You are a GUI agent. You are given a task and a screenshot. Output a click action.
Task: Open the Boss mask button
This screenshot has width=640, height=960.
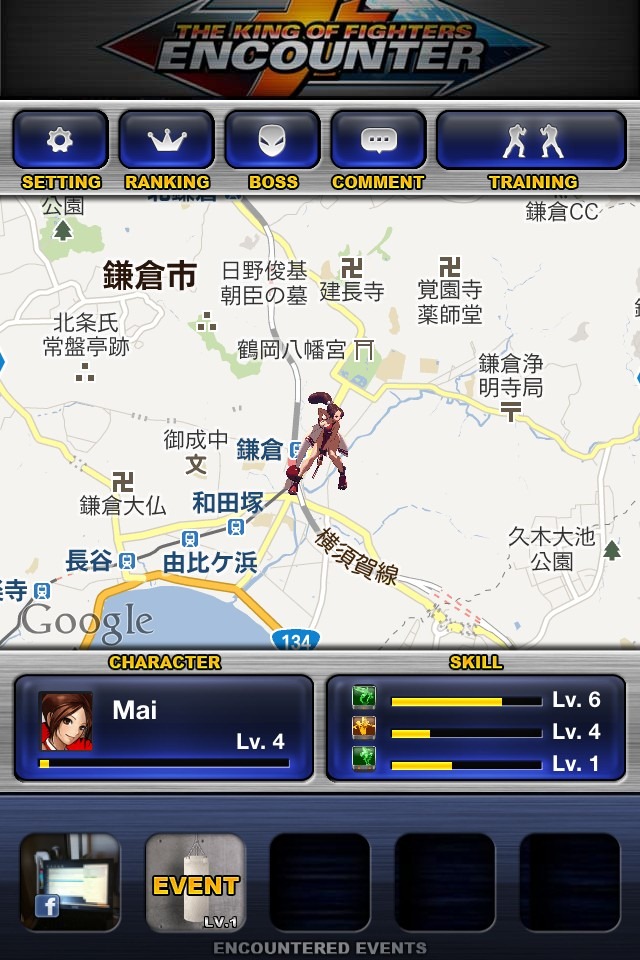coord(272,141)
